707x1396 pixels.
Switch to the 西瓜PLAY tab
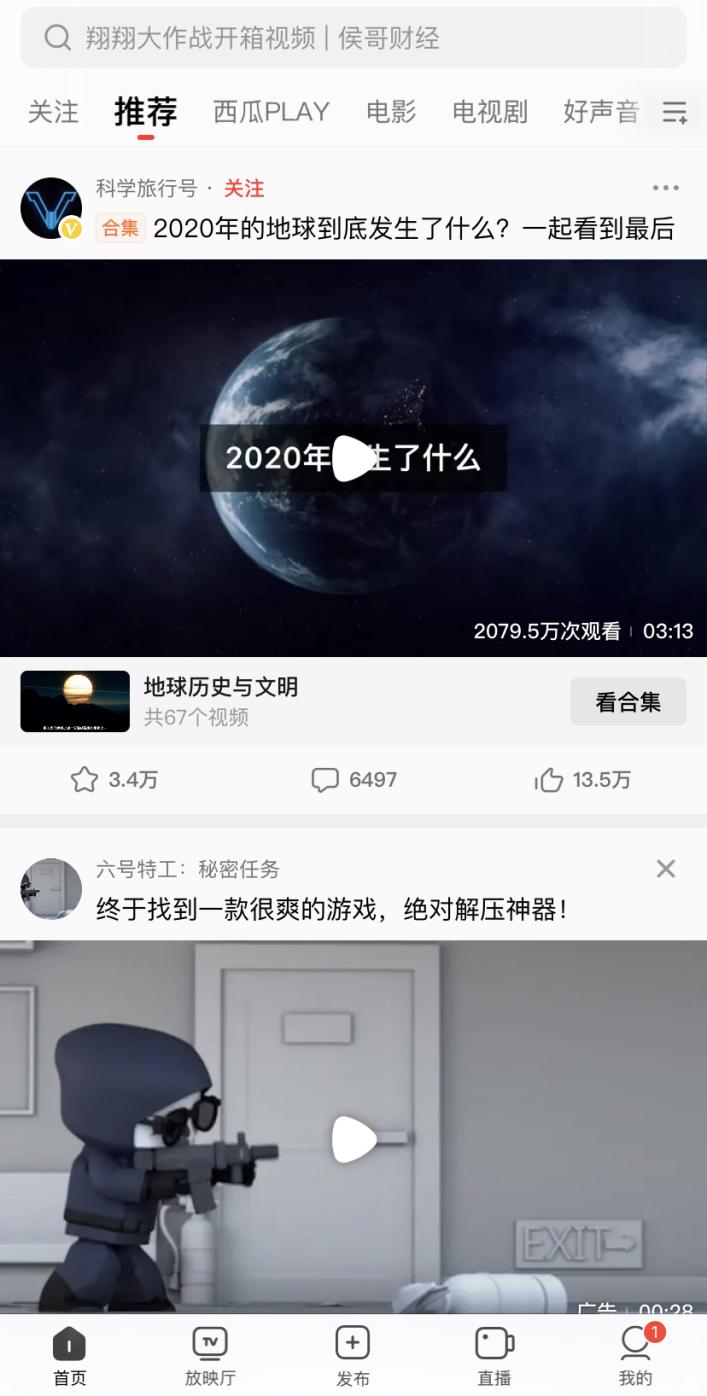click(x=271, y=112)
